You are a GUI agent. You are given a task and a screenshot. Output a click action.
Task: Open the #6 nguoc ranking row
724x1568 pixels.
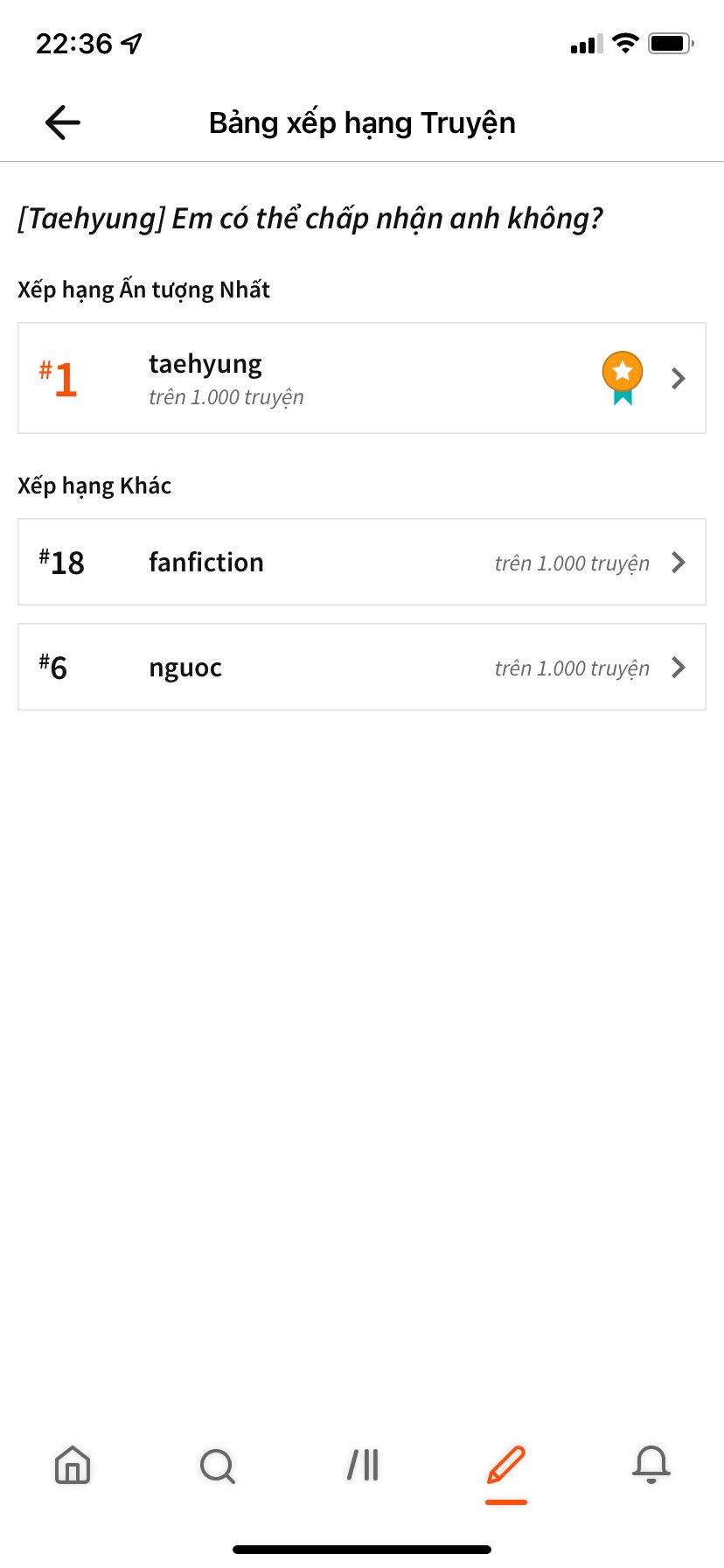362,667
